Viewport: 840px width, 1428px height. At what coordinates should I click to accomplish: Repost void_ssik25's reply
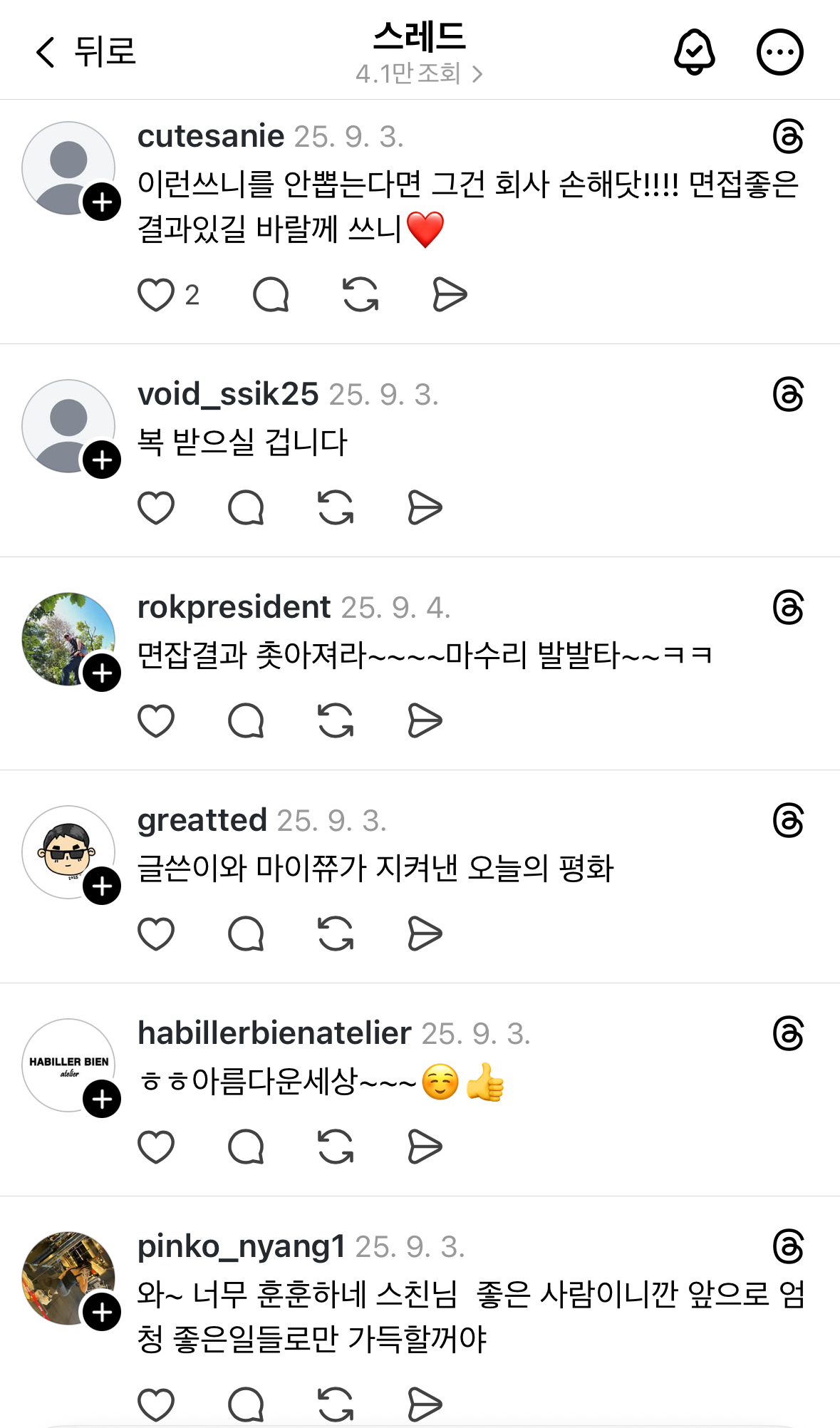336,508
